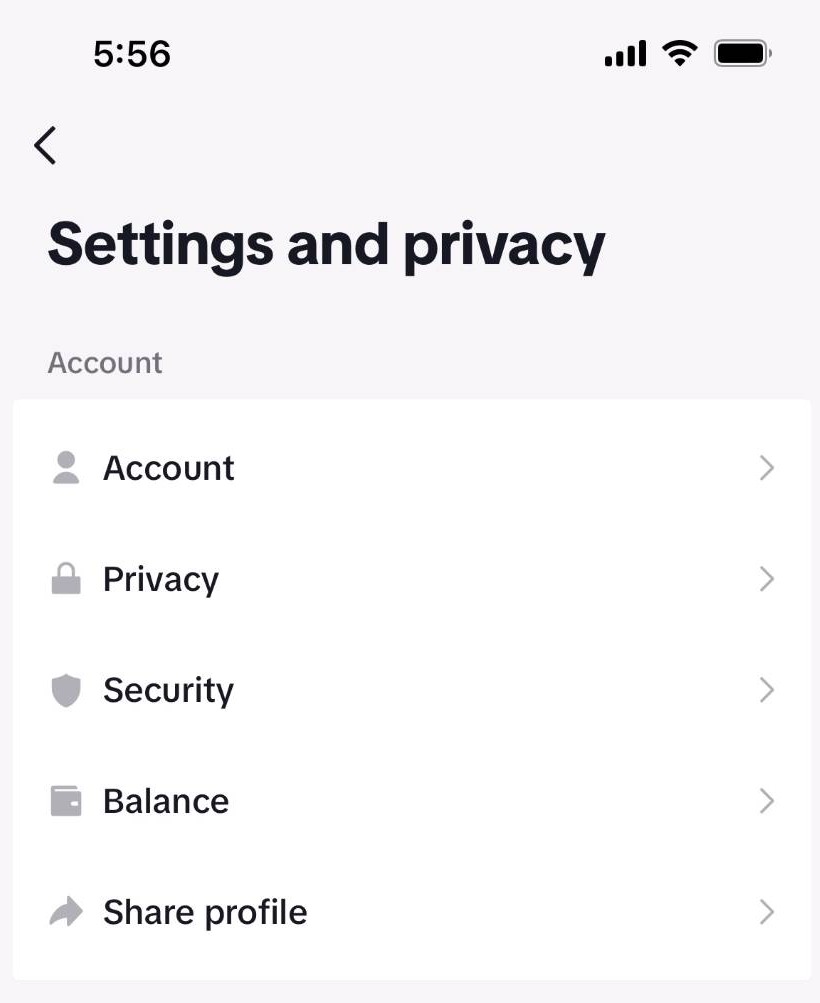820x1003 pixels.
Task: Select Share profile
Action: [x=410, y=912]
